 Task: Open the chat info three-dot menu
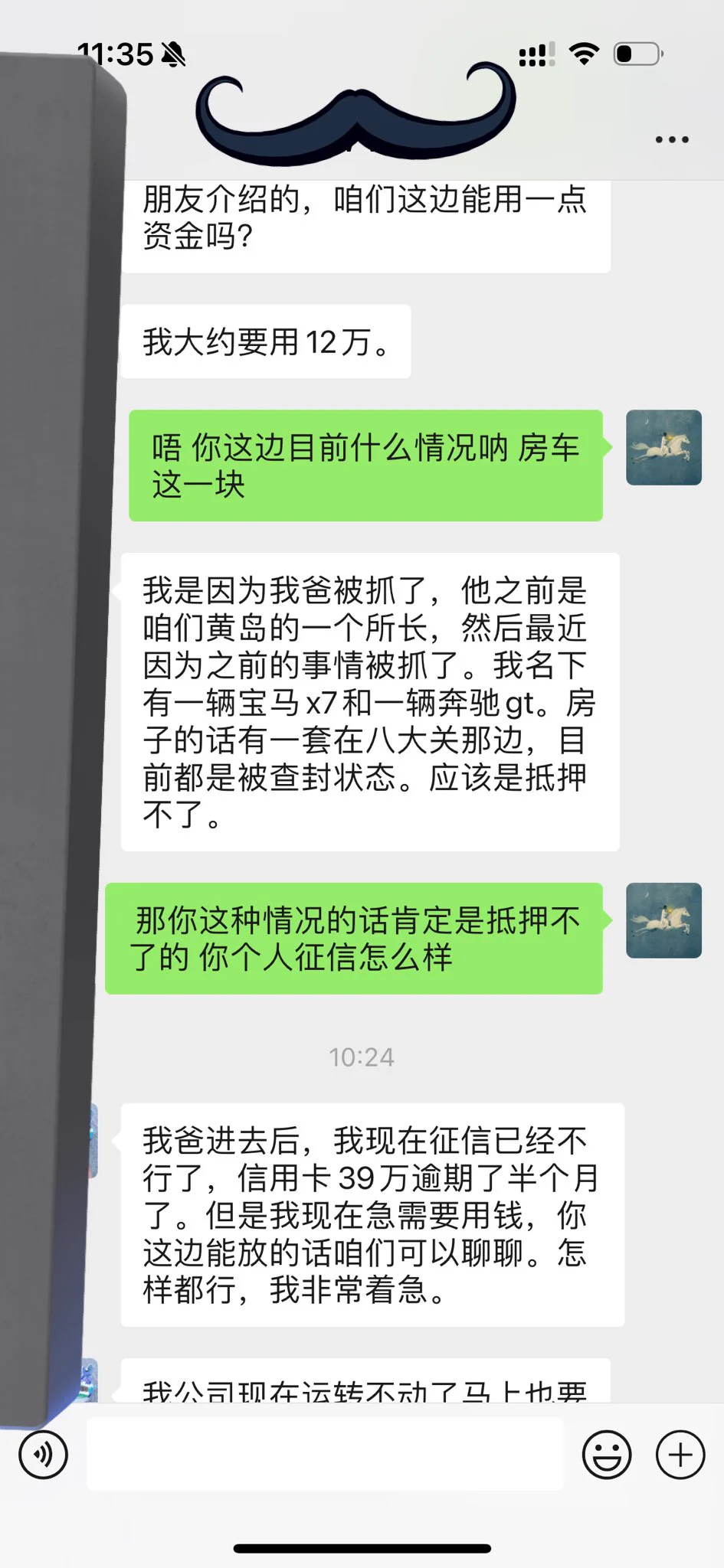[671, 140]
